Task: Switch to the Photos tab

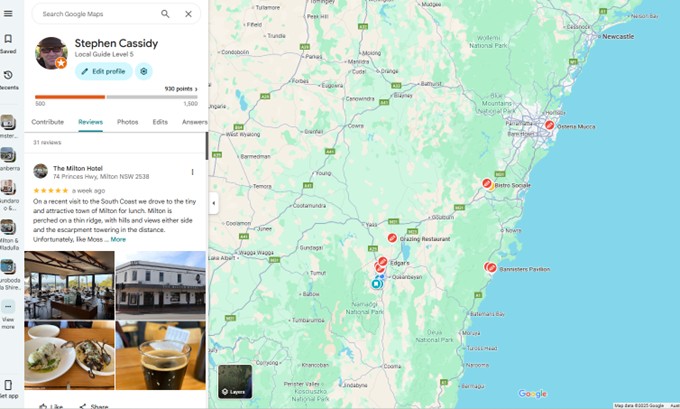Action: pos(127,122)
